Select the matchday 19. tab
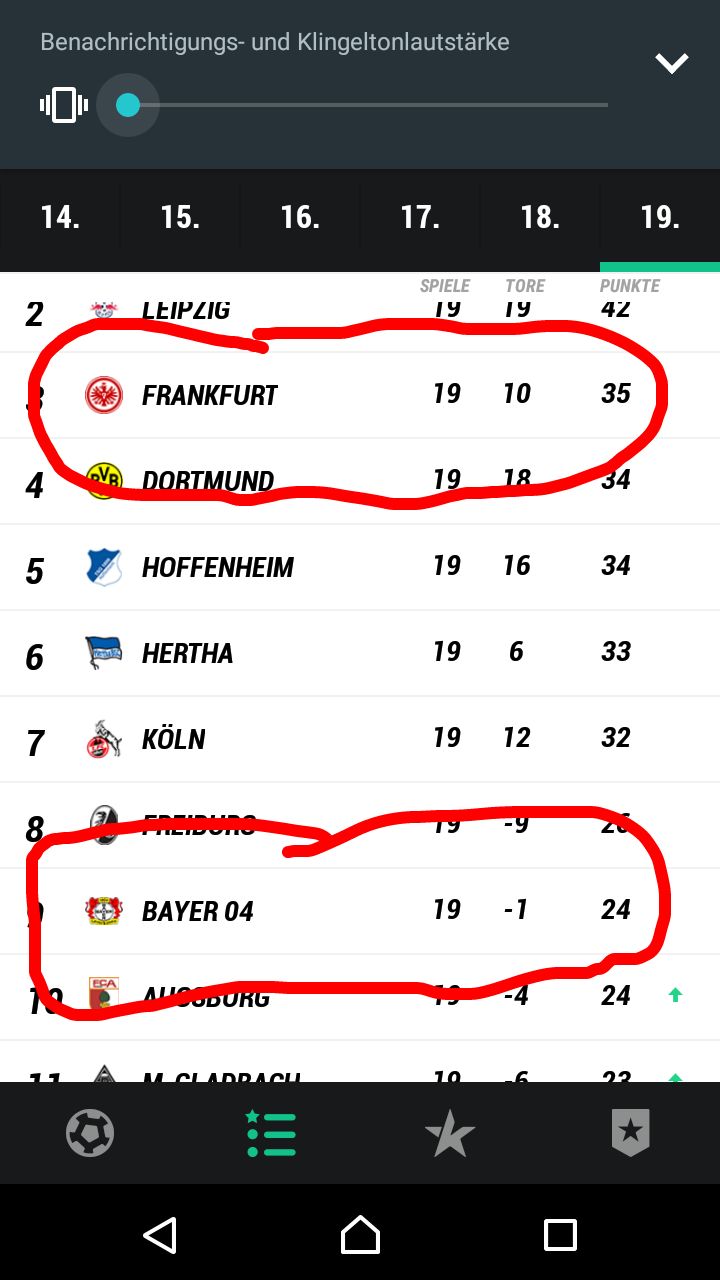The height and width of the screenshot is (1280, 720). 660,217
